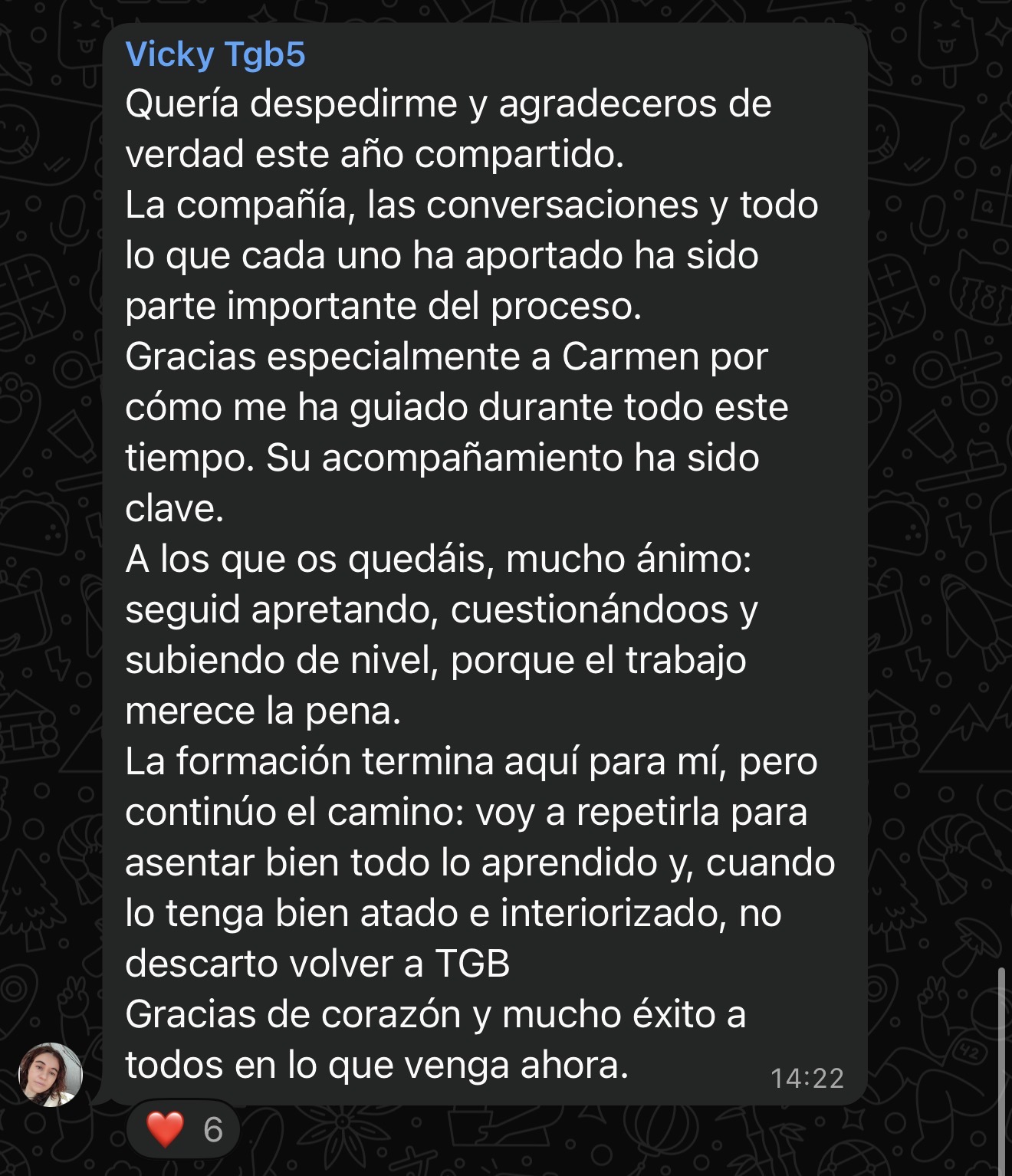
Task: Click the 14:22 timestamp on the message
Action: (x=807, y=1079)
